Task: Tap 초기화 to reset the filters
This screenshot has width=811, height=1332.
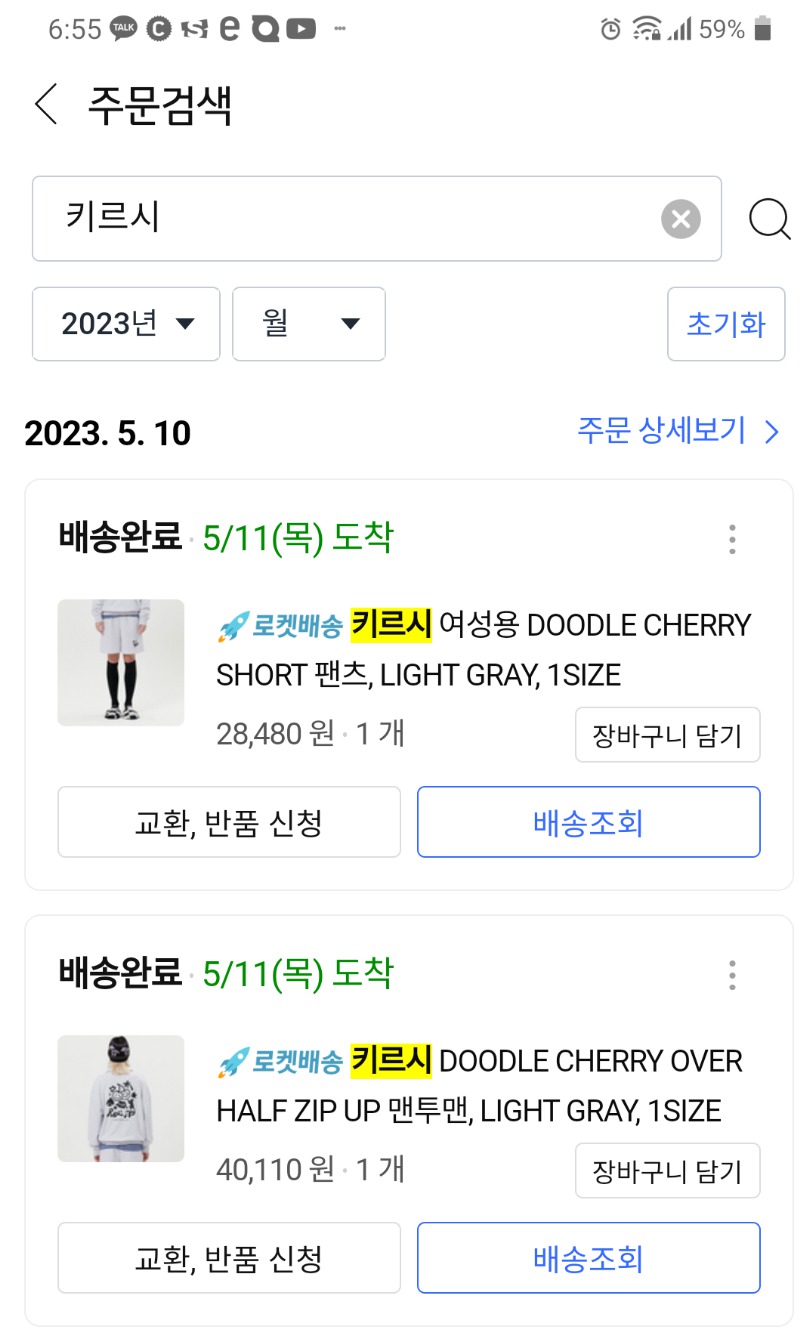Action: [726, 324]
